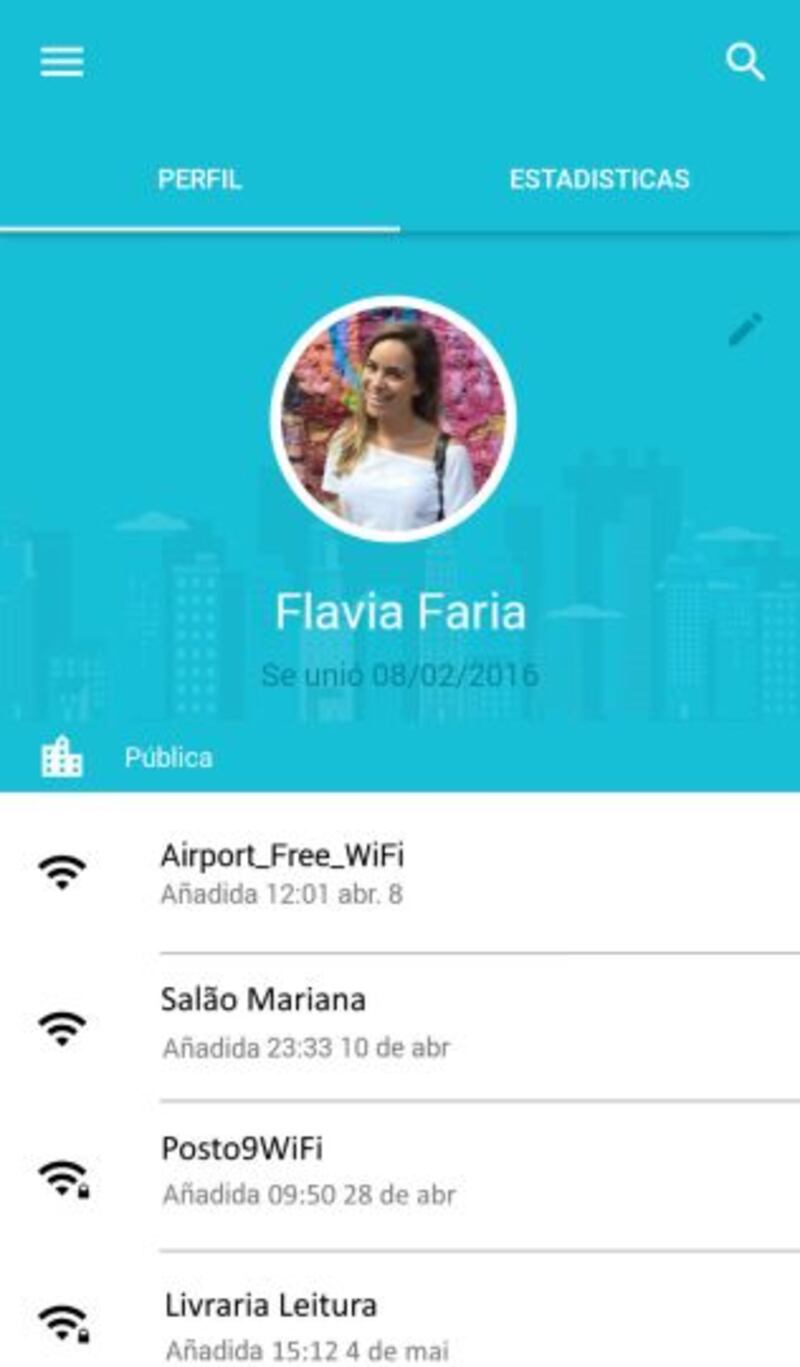Viewport: 800px width, 1367px height.
Task: Edit profile with the pencil icon
Action: click(x=745, y=329)
